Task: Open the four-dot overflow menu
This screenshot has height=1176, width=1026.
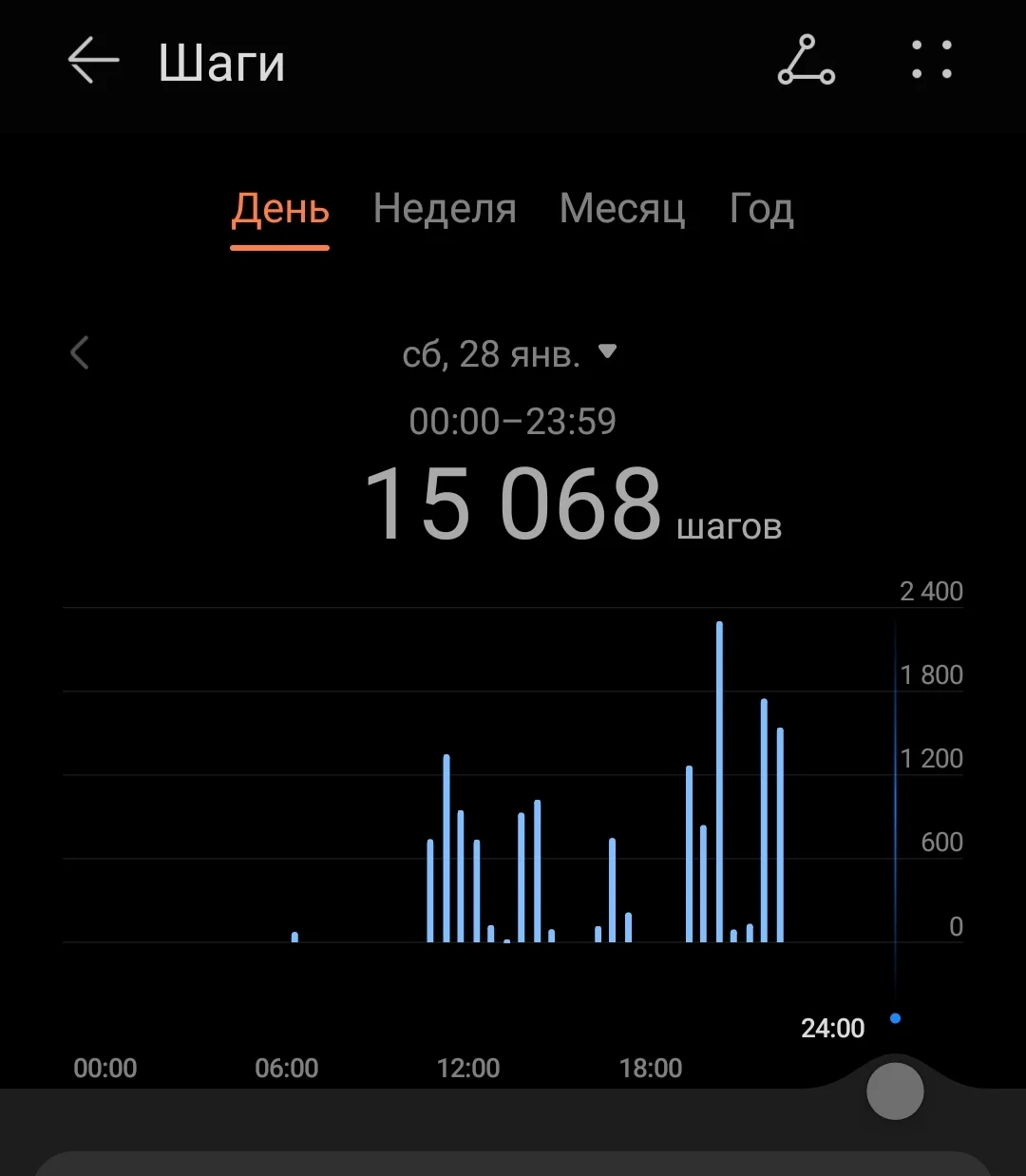Action: point(931,60)
